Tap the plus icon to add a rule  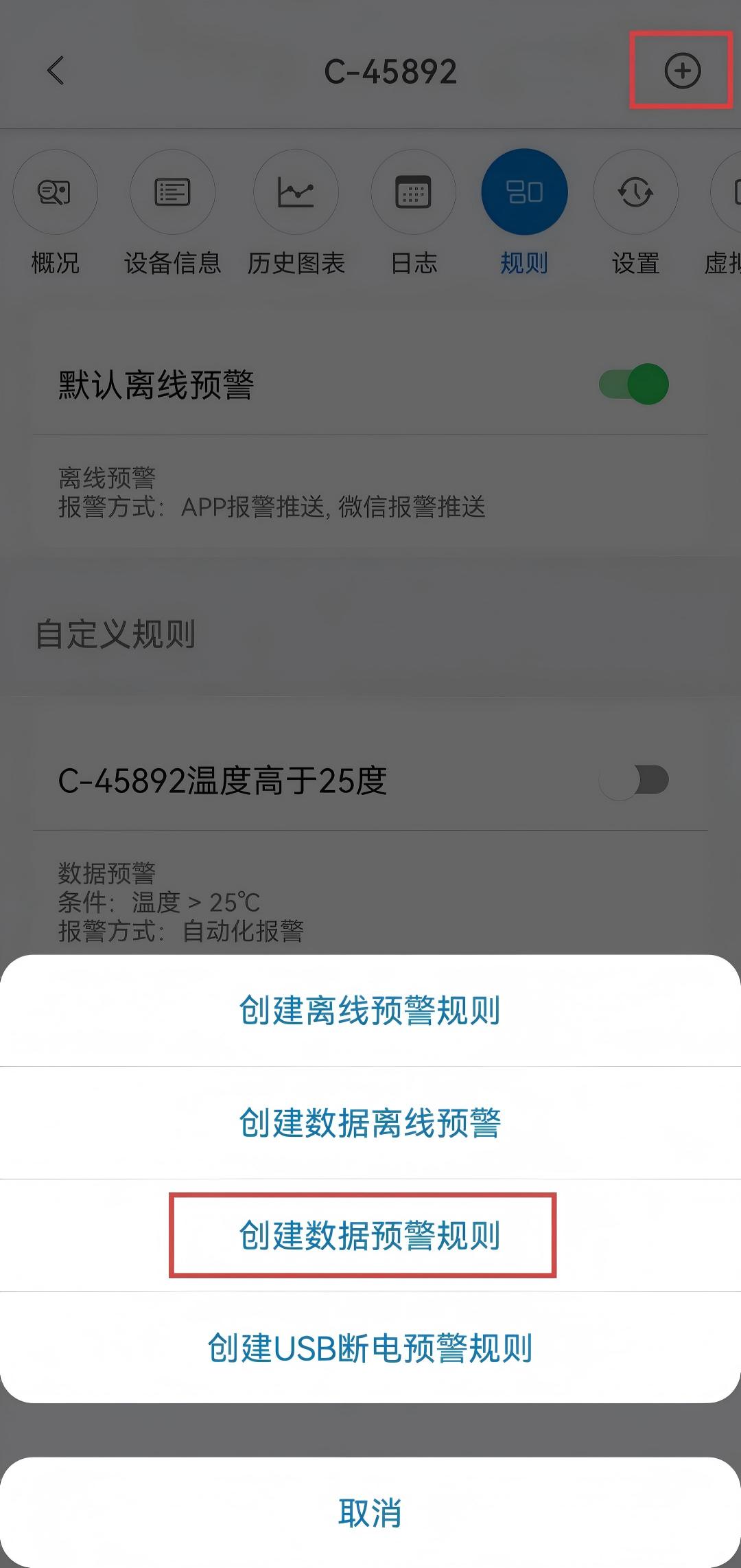[x=682, y=71]
